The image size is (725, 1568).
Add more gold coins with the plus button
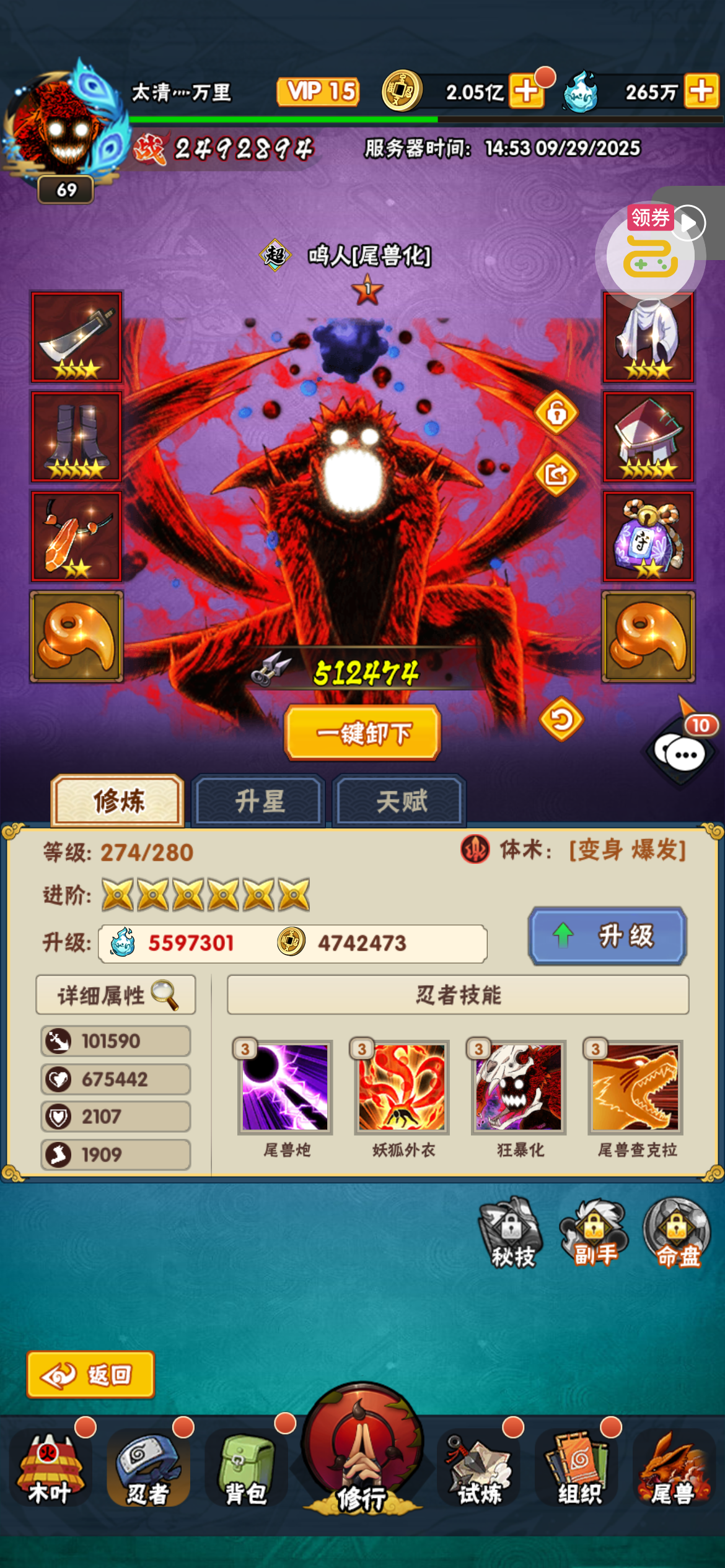[526, 91]
